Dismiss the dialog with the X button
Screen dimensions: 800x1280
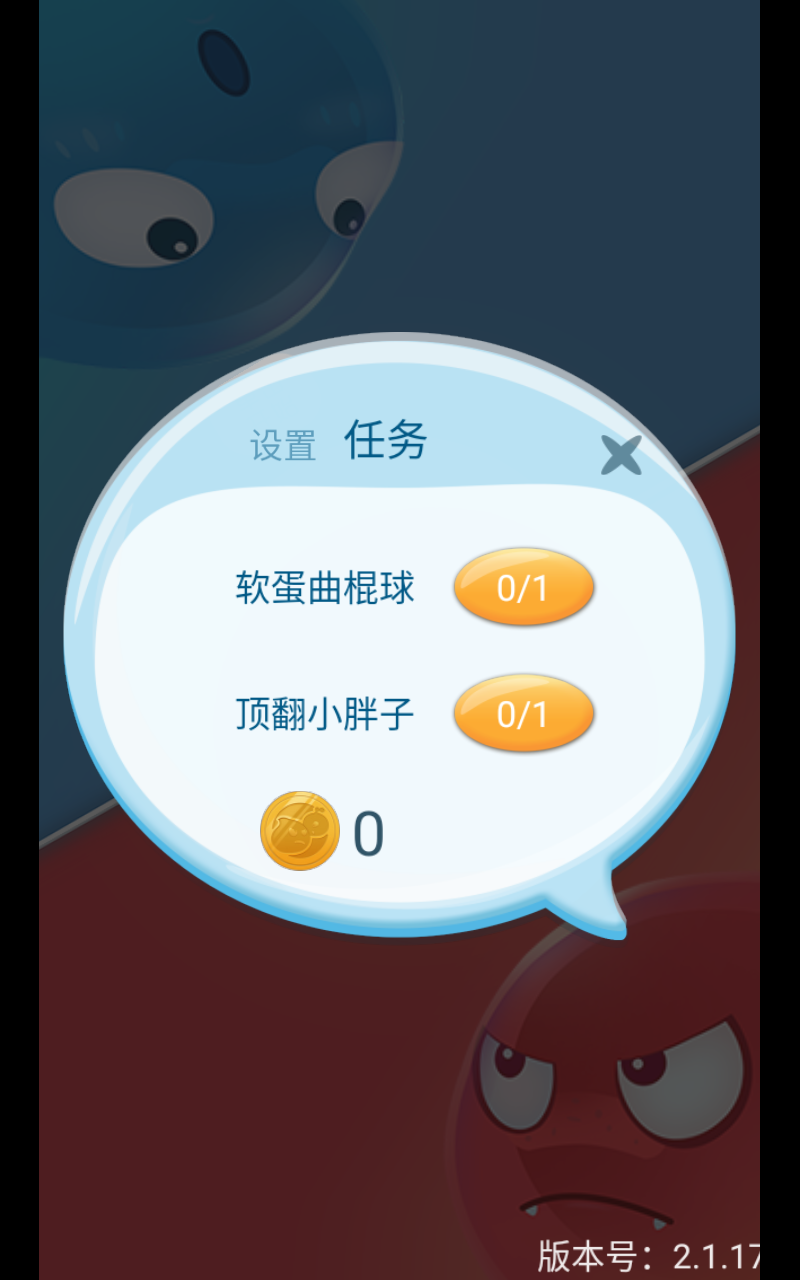[620, 457]
